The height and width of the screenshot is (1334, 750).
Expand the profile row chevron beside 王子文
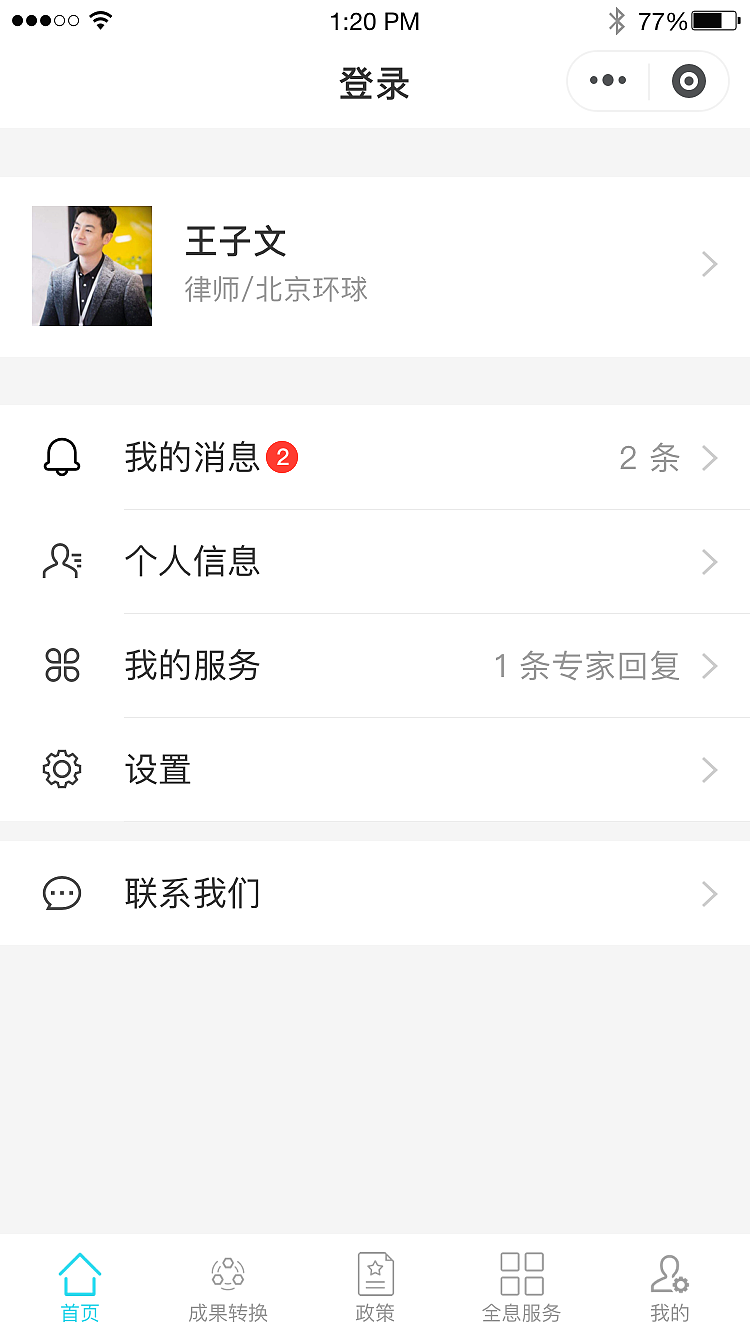pos(710,264)
